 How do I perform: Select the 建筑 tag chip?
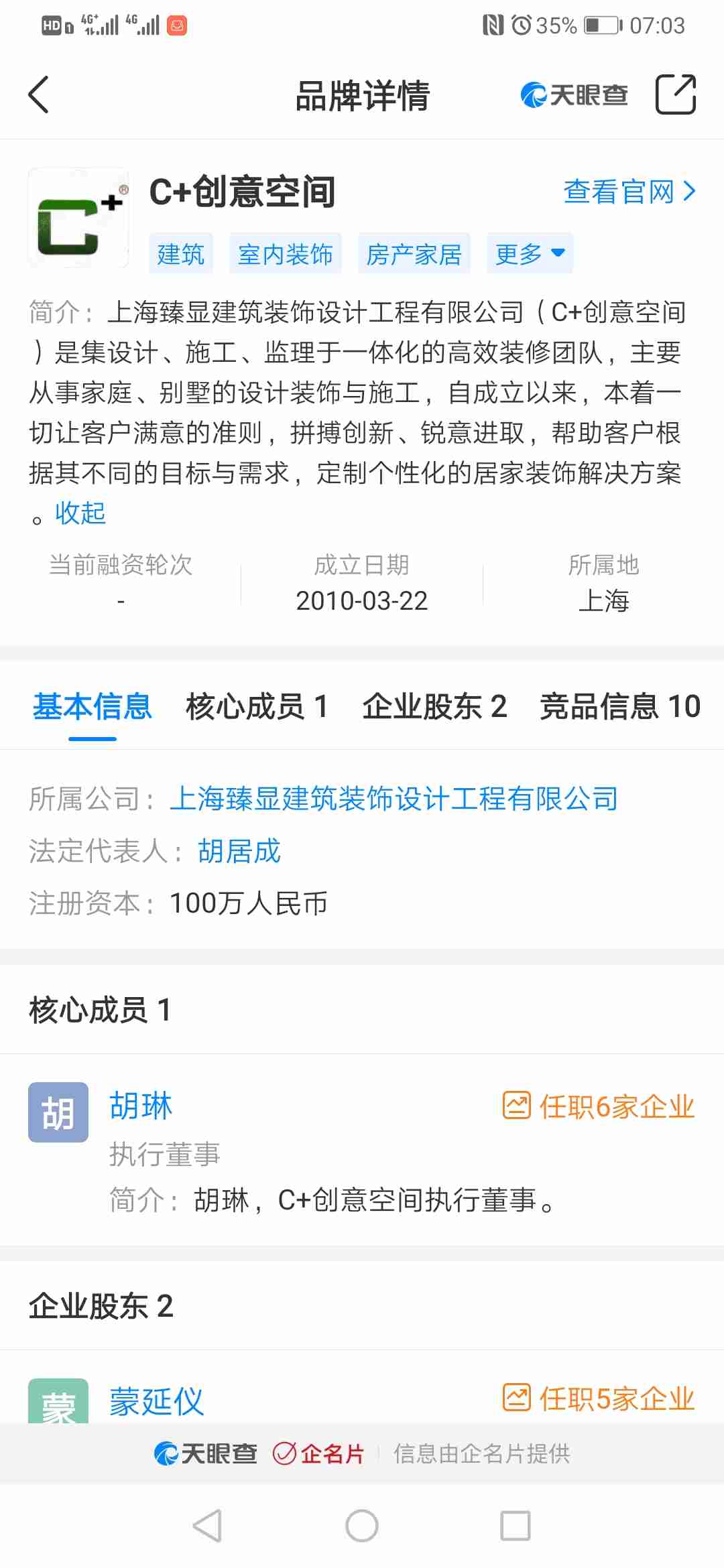[x=181, y=254]
